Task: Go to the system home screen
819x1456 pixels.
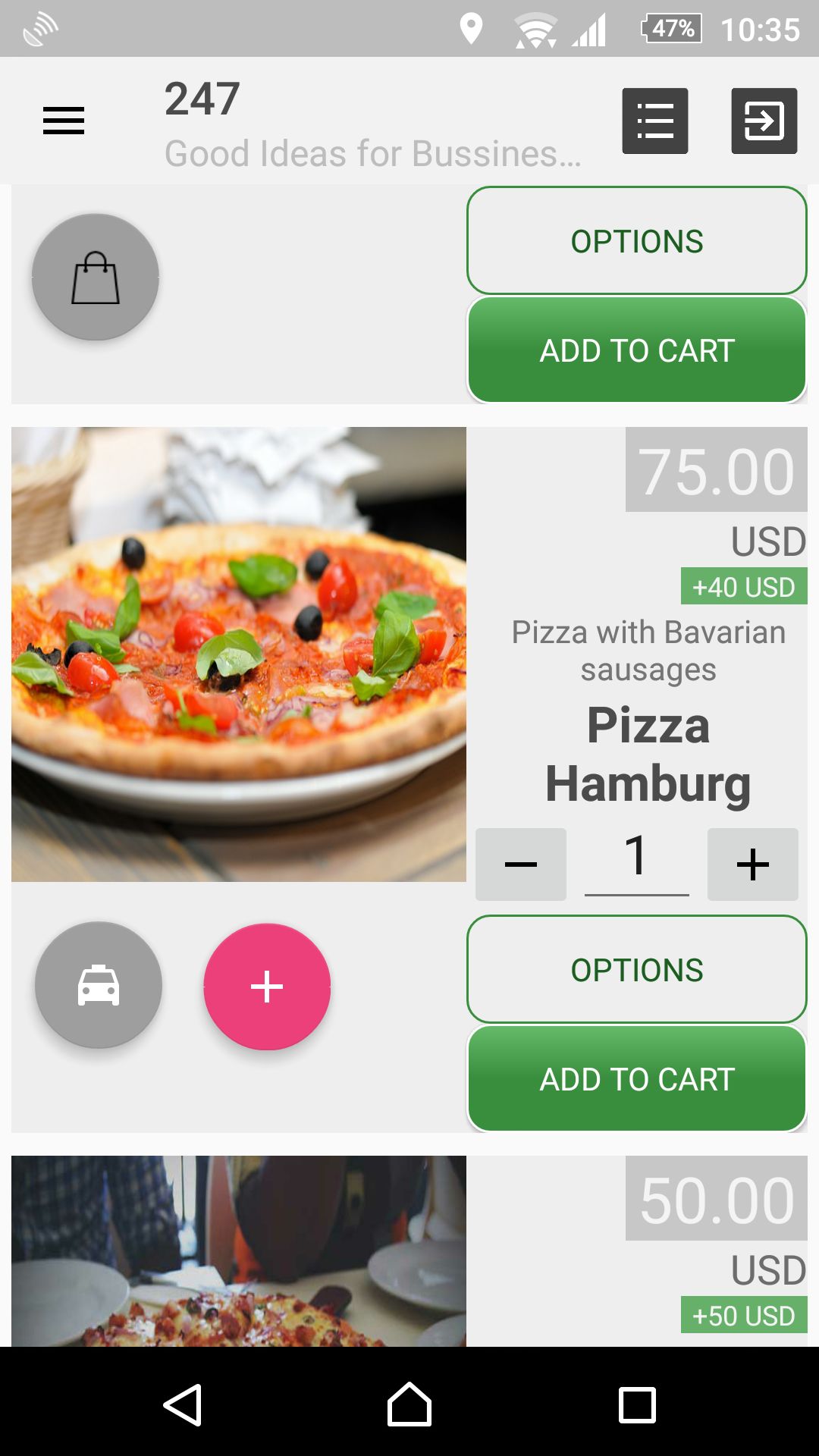Action: [409, 1404]
